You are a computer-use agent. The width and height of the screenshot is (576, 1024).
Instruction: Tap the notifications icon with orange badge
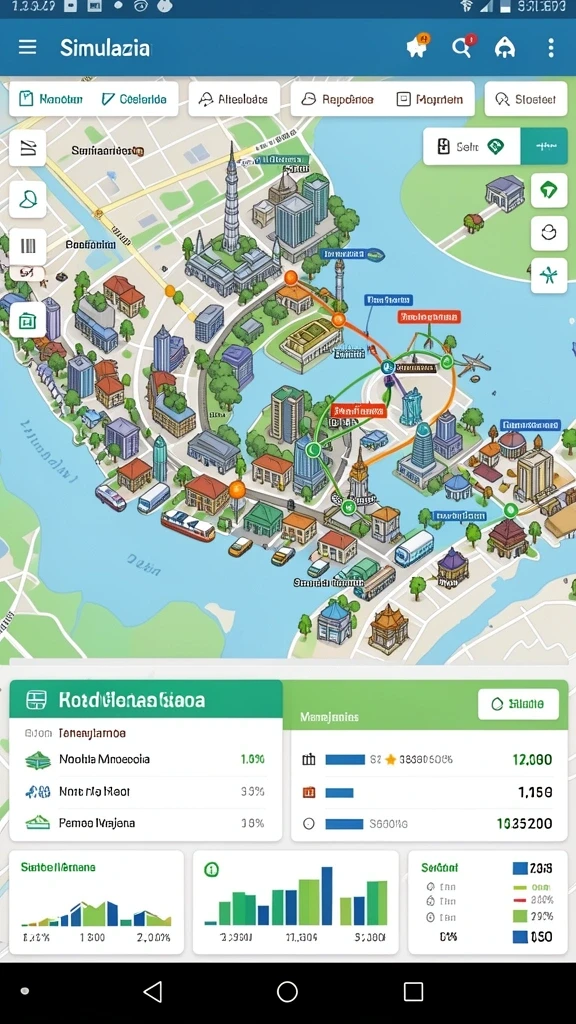(417, 47)
